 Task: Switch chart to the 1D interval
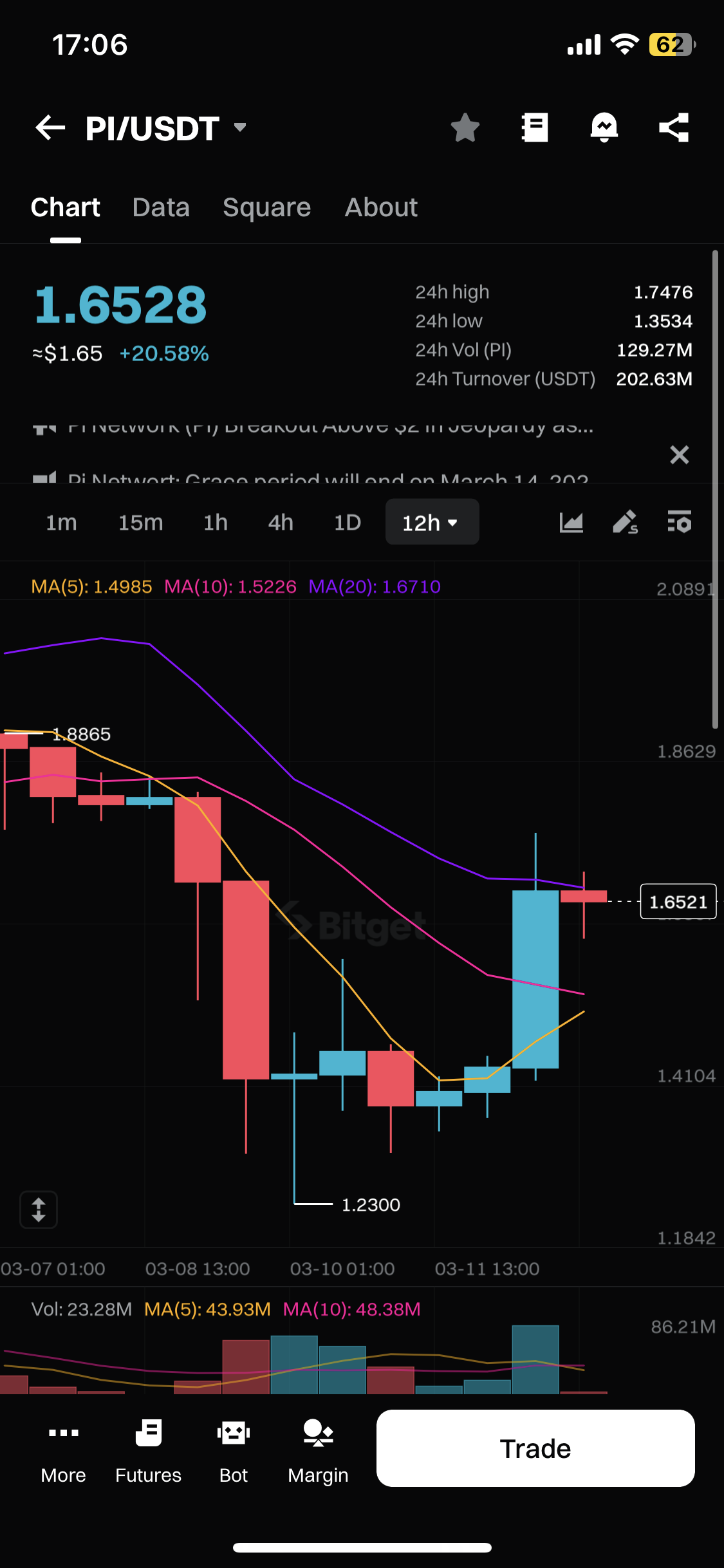tap(348, 523)
